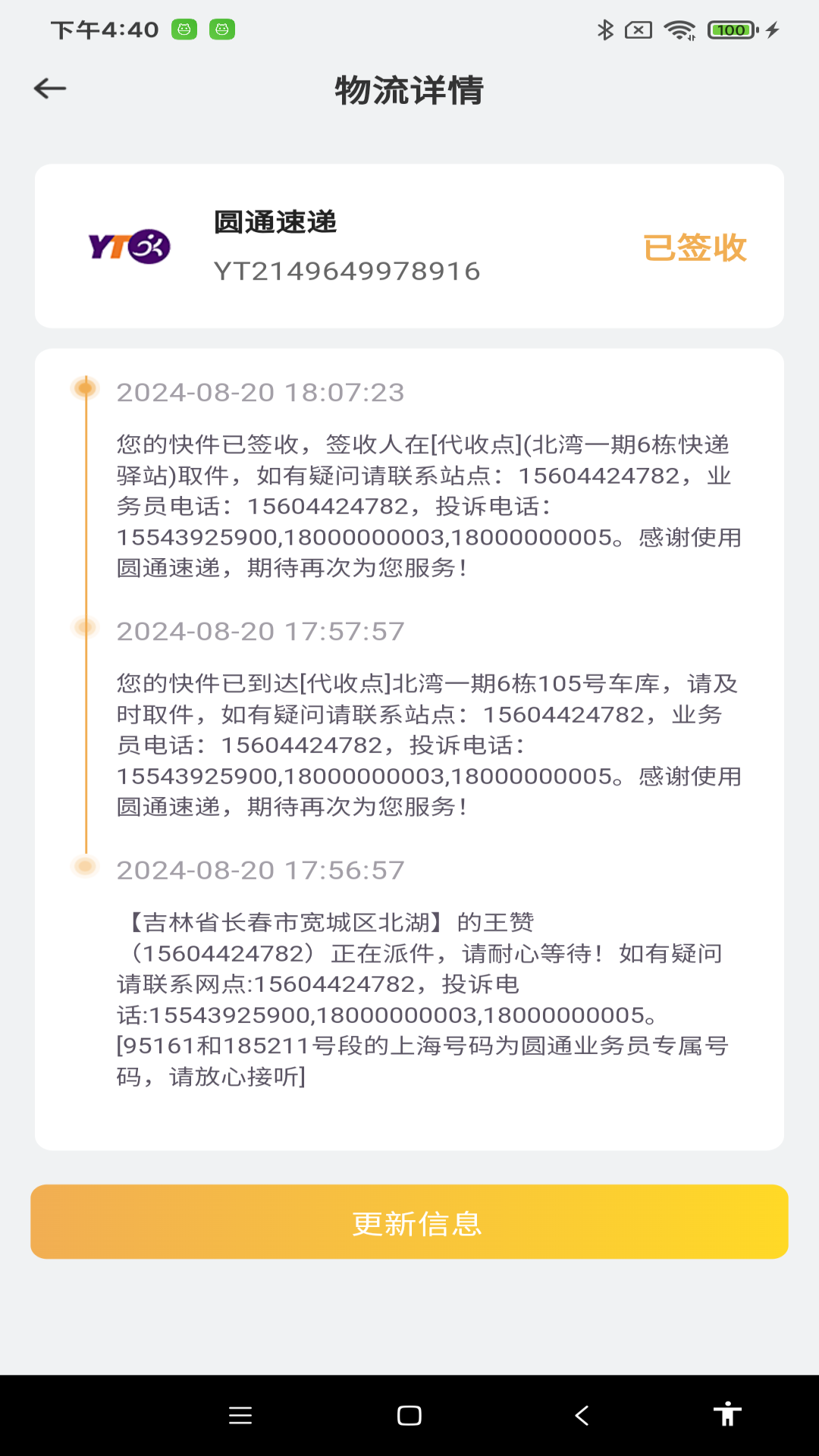
Task: Open the 物流详情 title header
Action: coord(409,89)
